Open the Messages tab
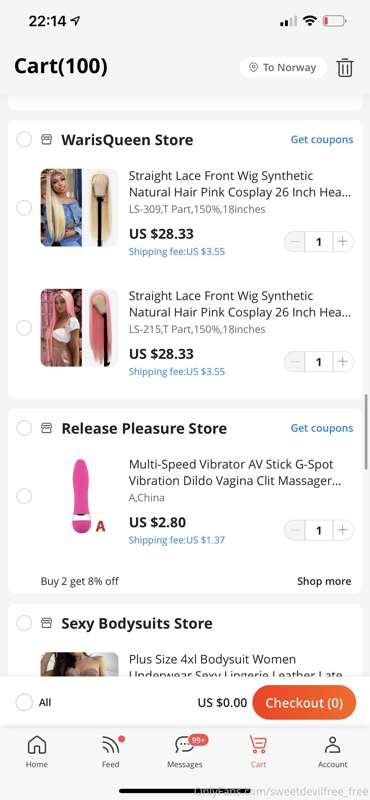The height and width of the screenshot is (800, 370). [185, 752]
